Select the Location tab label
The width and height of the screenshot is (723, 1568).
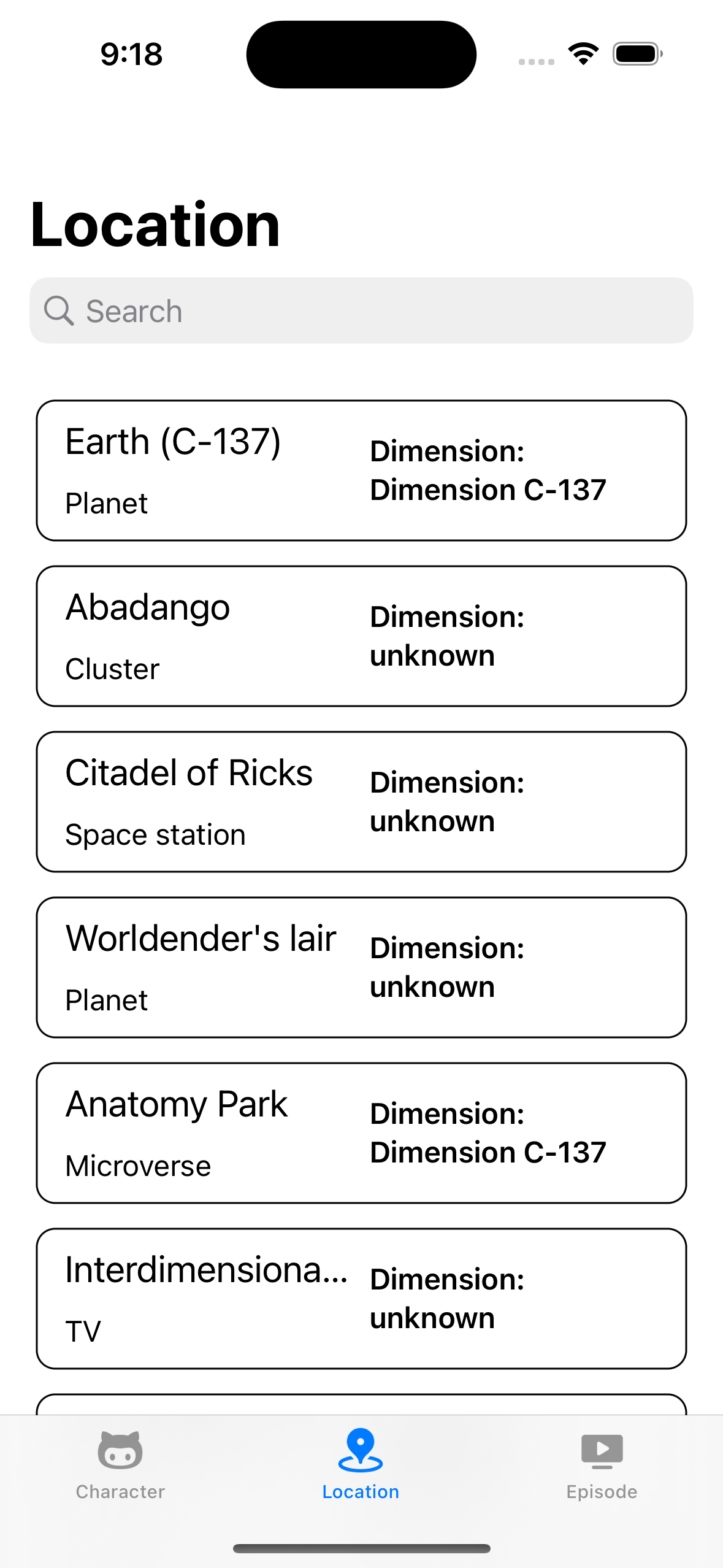361,1492
